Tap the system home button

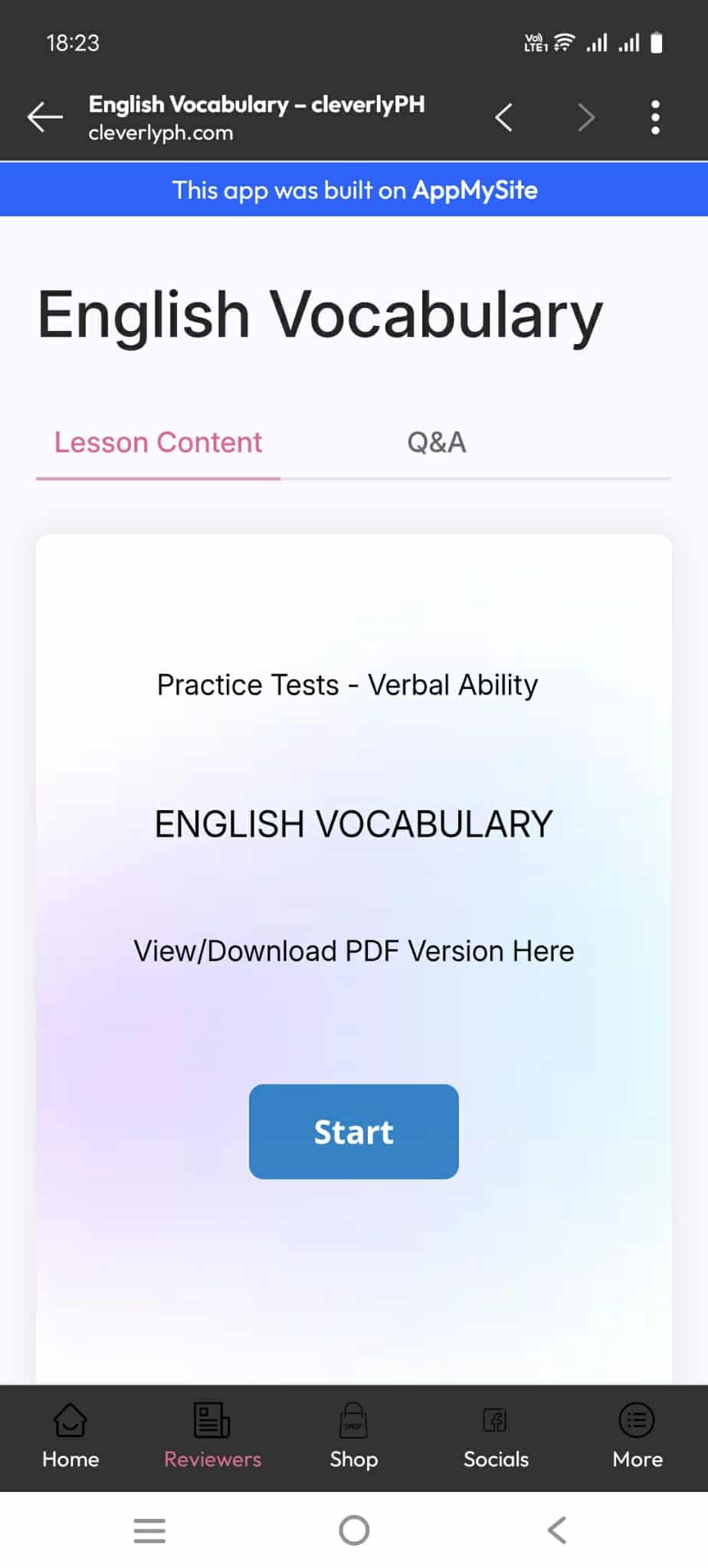point(354,1530)
